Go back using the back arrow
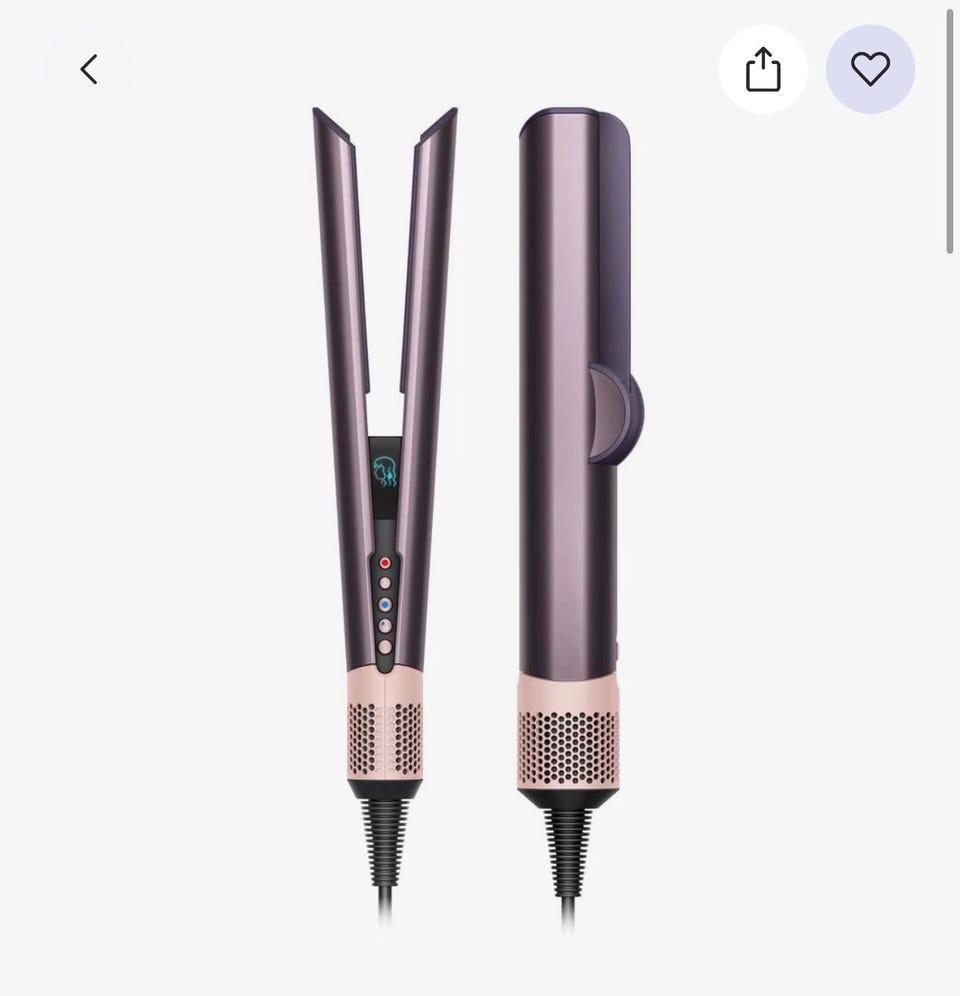 tap(89, 69)
